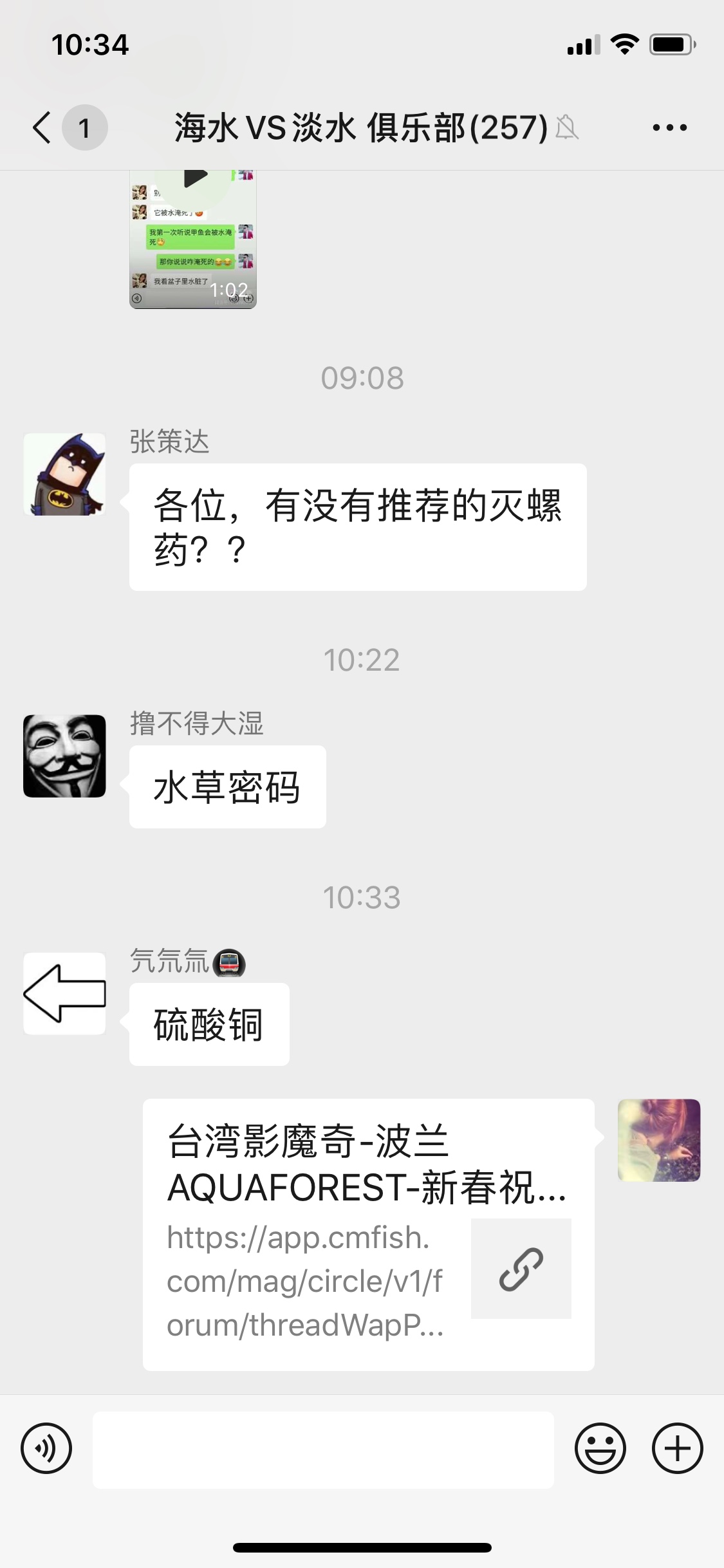Open group chat options menu
This screenshot has width=724, height=1568.
(x=669, y=127)
